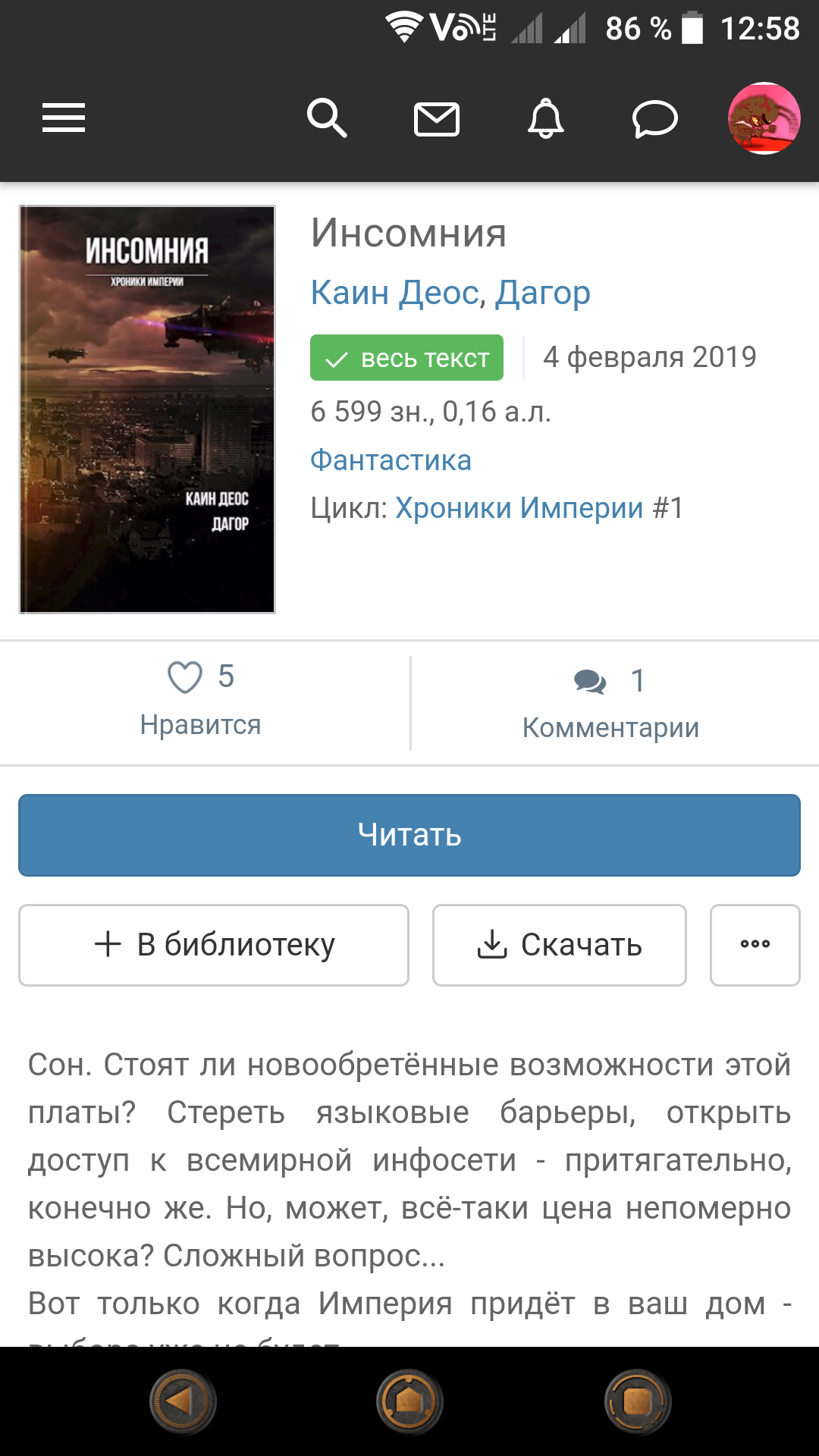Like the book via Нравится

(201, 698)
